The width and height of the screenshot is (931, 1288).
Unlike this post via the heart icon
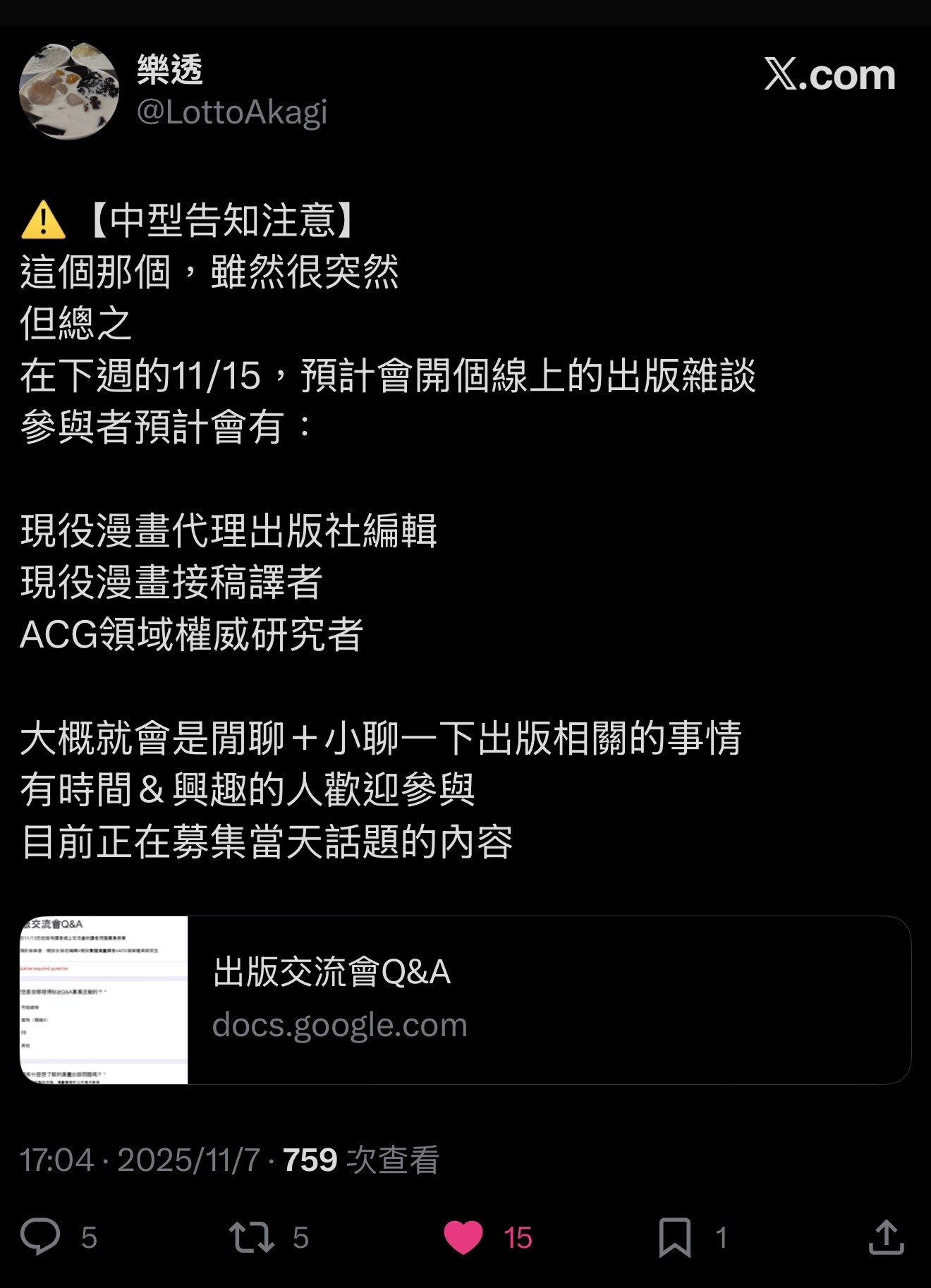point(463,1237)
